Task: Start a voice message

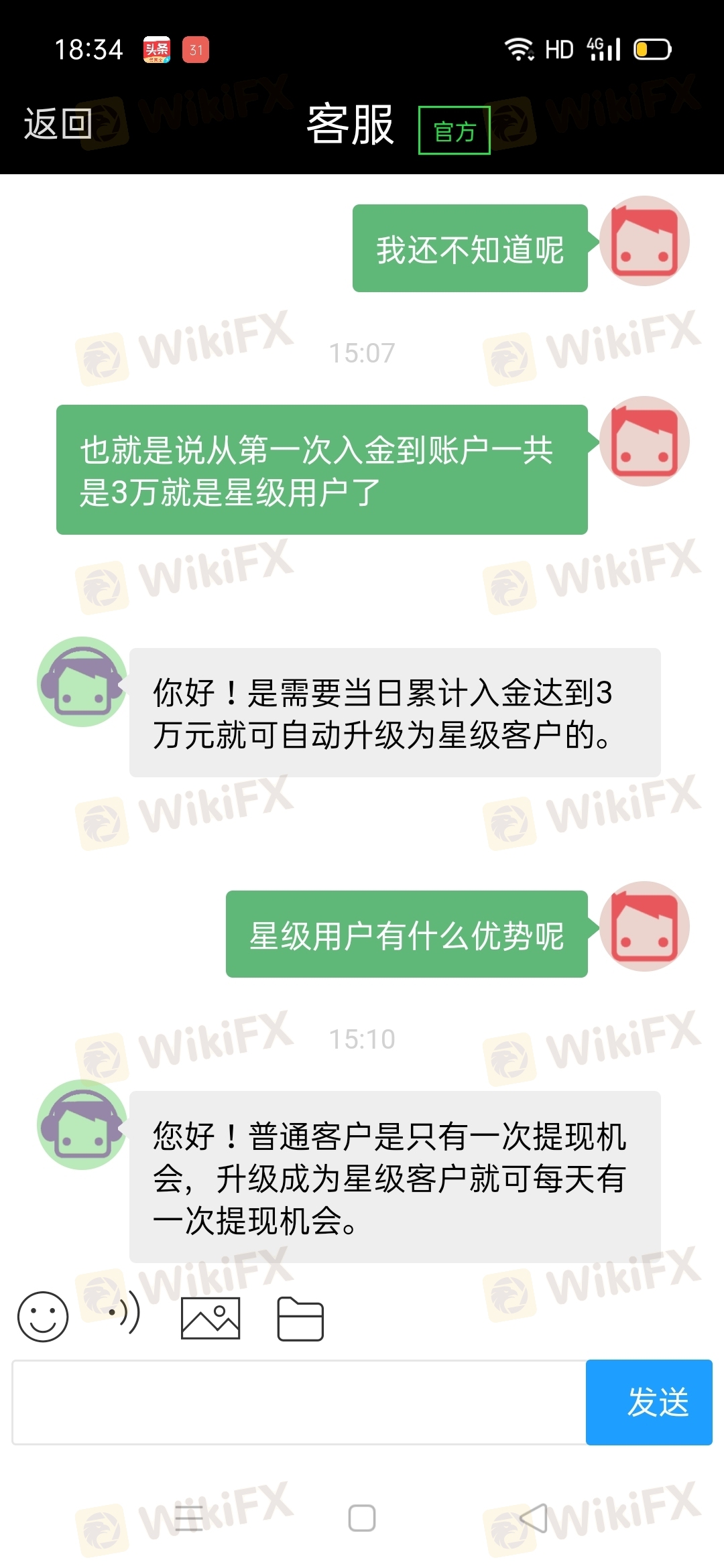Action: point(125,1312)
